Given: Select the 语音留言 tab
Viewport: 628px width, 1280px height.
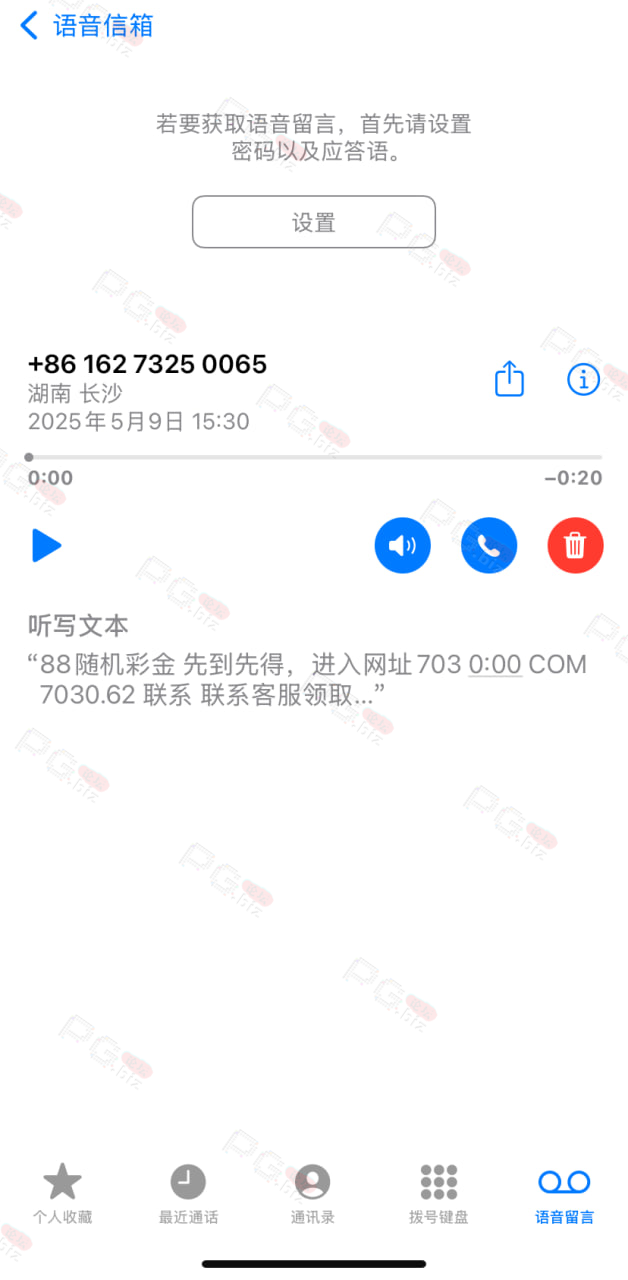Looking at the screenshot, I should [x=565, y=1194].
